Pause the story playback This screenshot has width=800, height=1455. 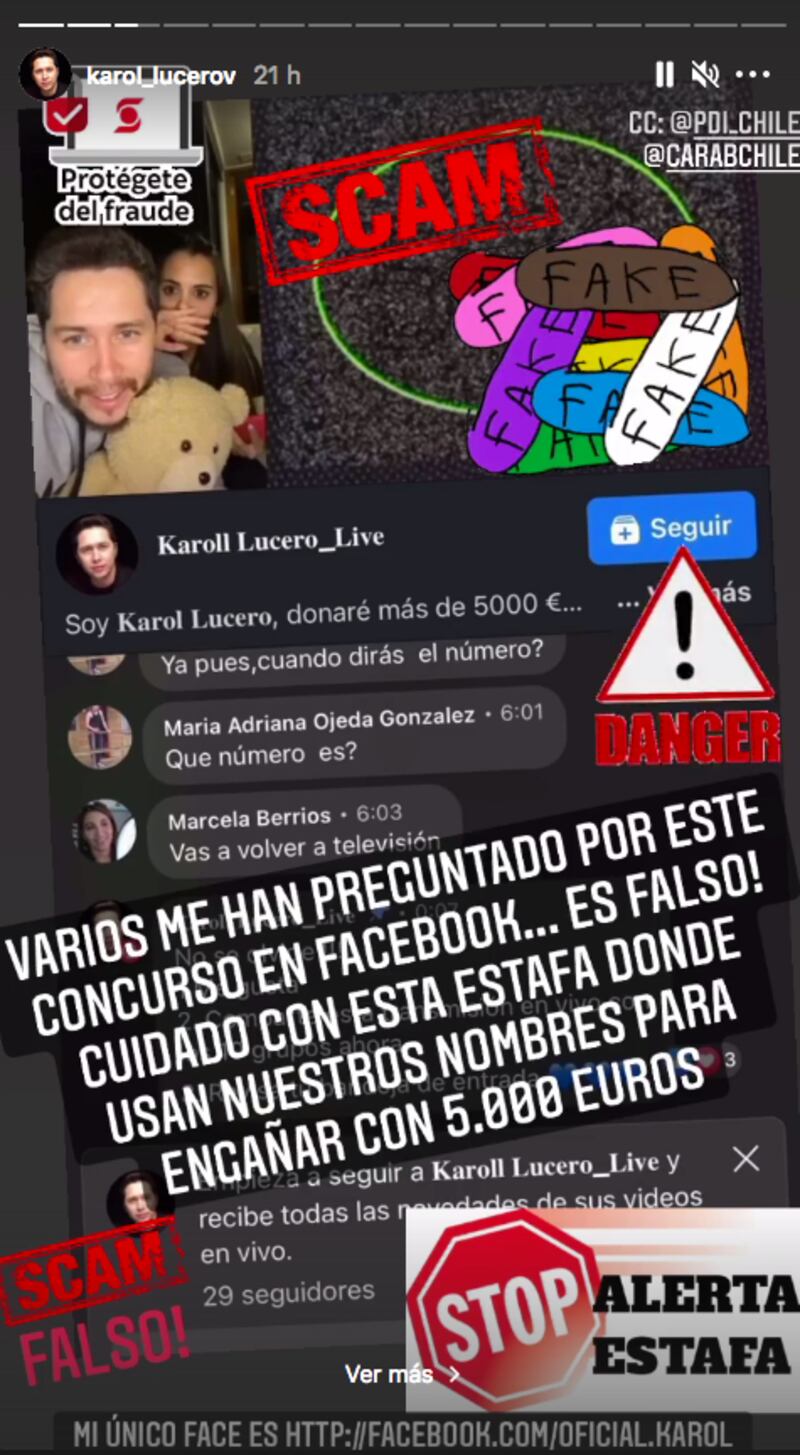[664, 74]
